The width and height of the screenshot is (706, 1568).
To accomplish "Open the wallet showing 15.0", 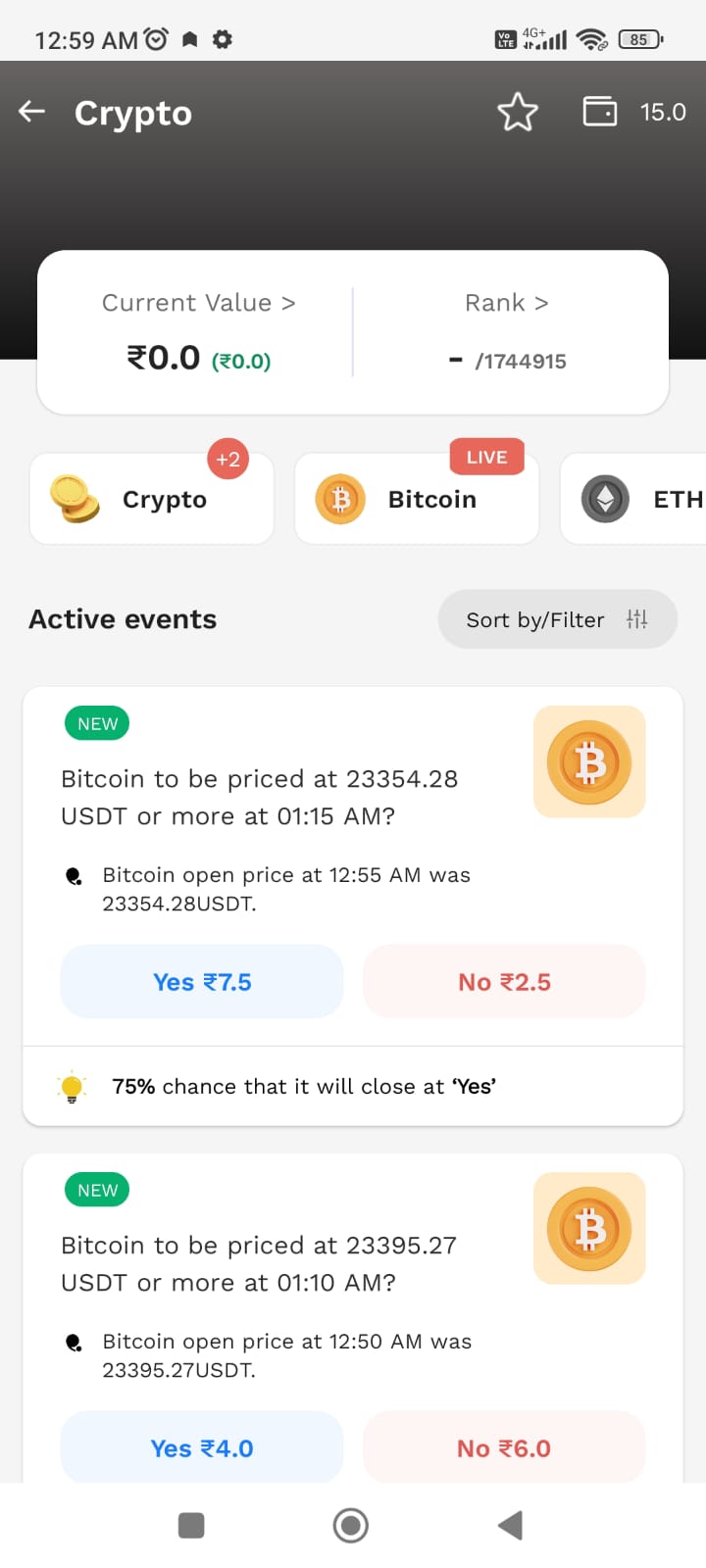I will (634, 112).
